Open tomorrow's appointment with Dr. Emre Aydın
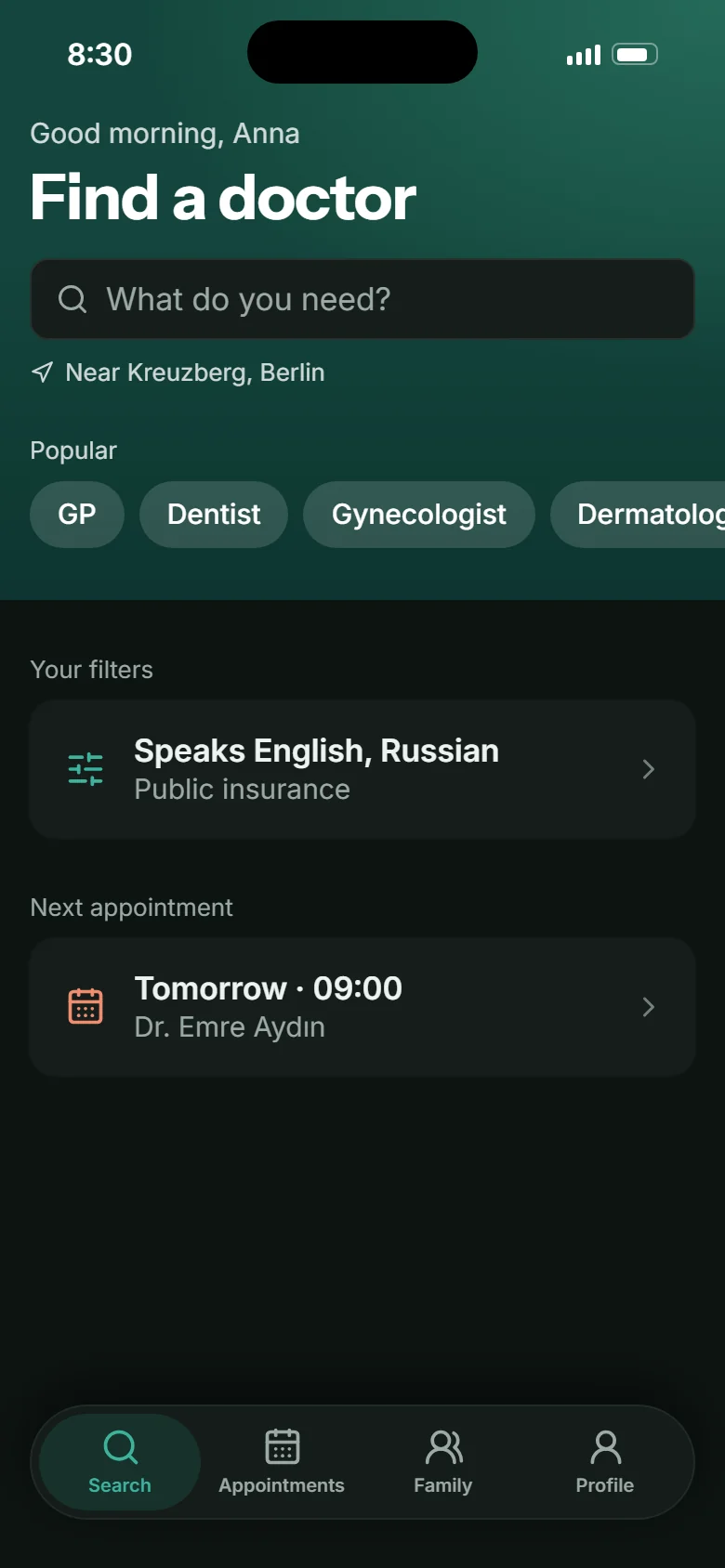The image size is (725, 1568). click(362, 1007)
